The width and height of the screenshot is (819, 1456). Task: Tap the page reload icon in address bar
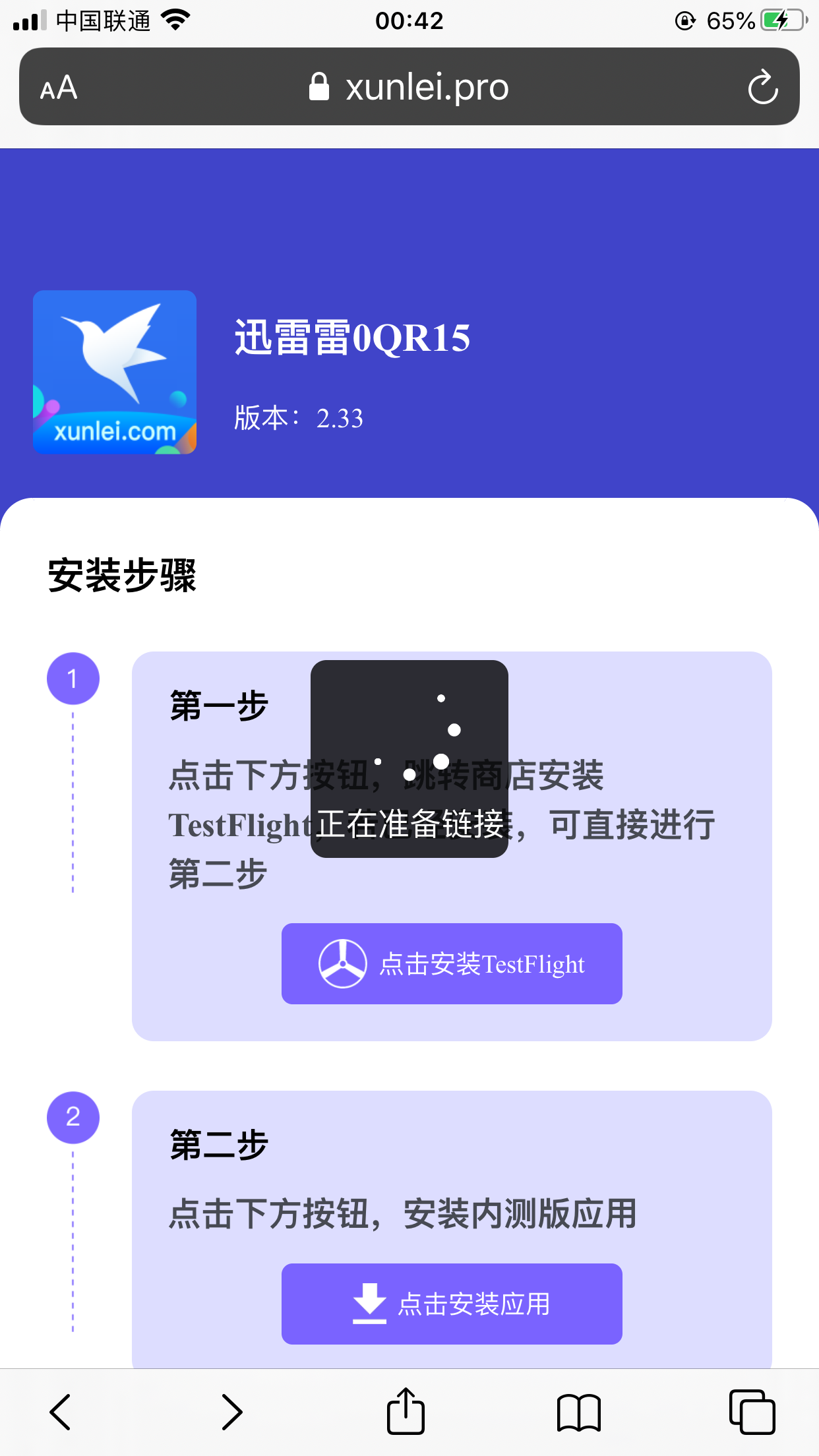(763, 86)
